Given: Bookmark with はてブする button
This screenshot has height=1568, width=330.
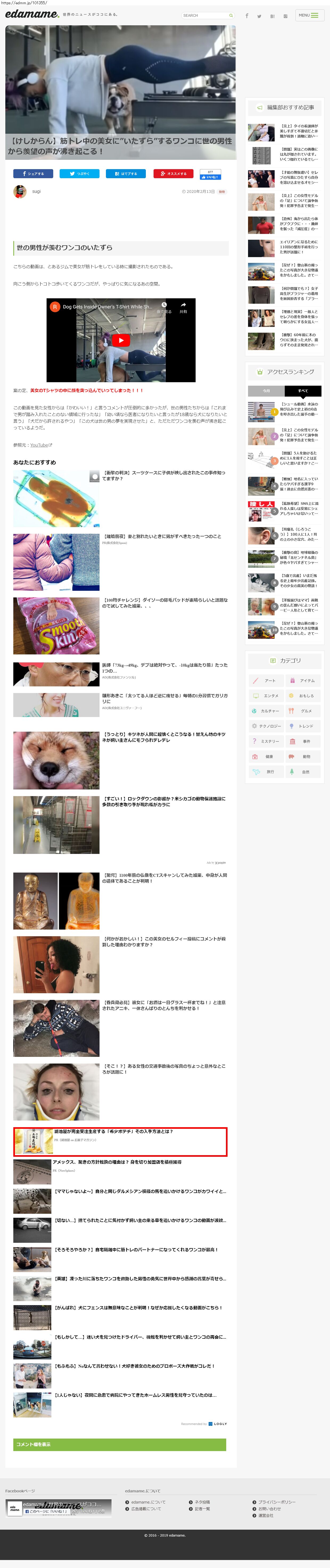Looking at the screenshot, I should 126,173.
